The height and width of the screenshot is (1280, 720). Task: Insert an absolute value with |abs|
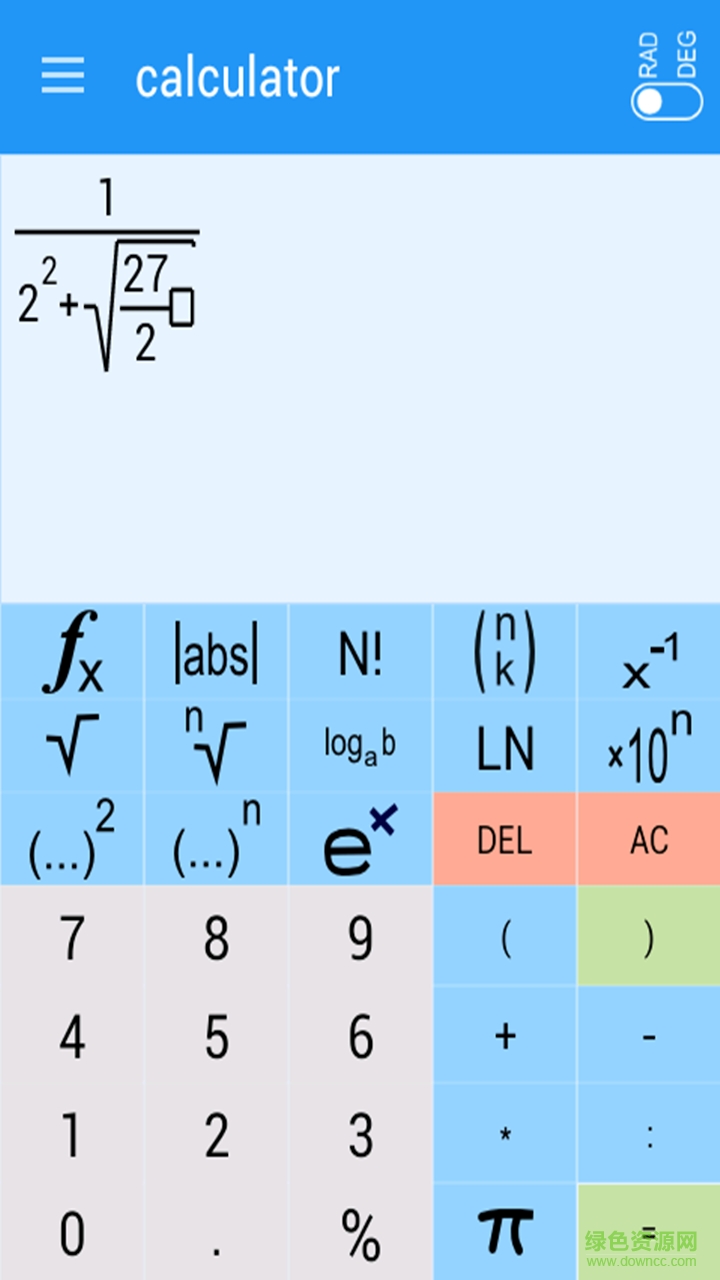click(x=216, y=654)
